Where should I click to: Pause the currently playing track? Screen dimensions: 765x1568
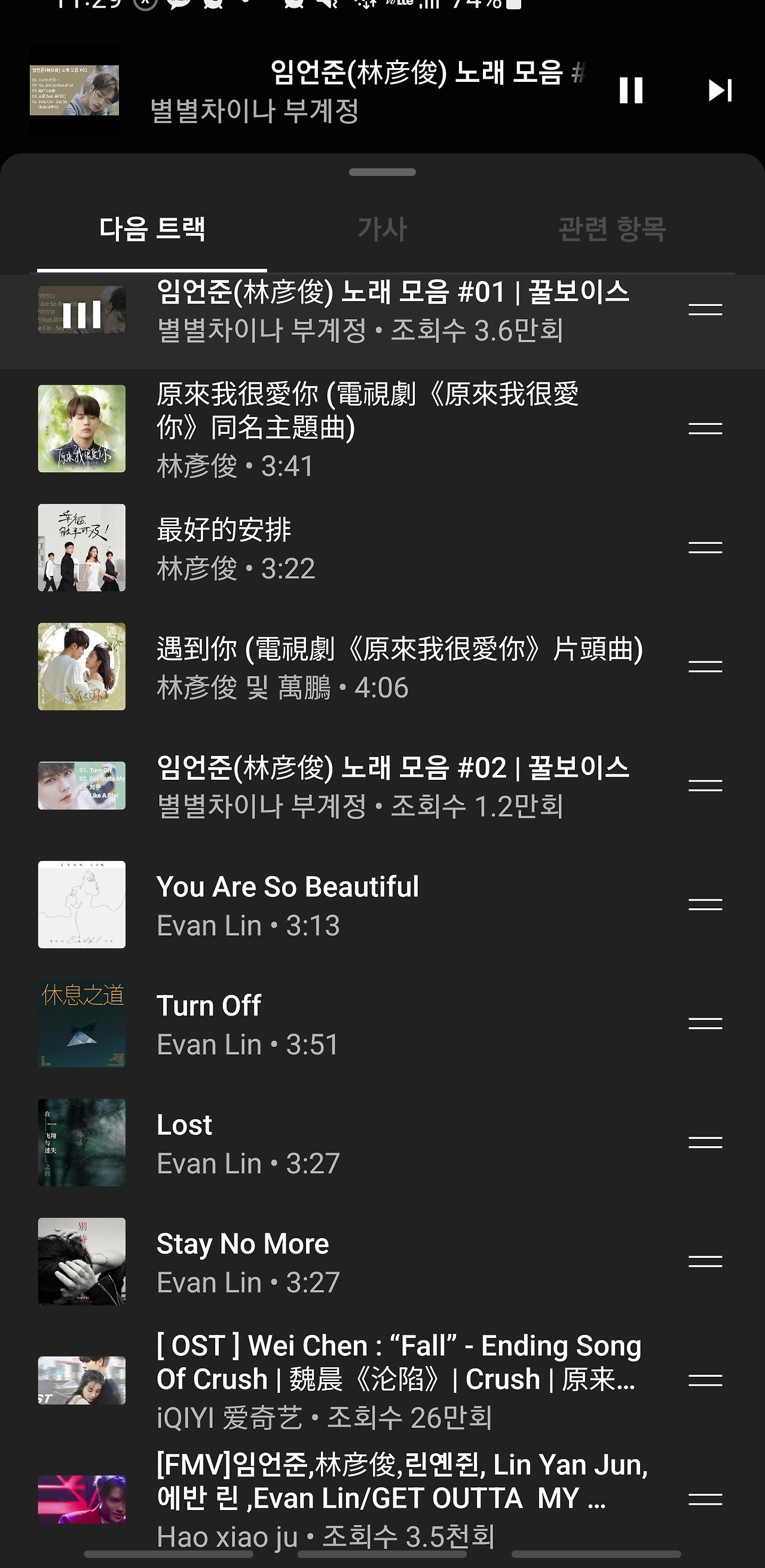click(x=631, y=91)
